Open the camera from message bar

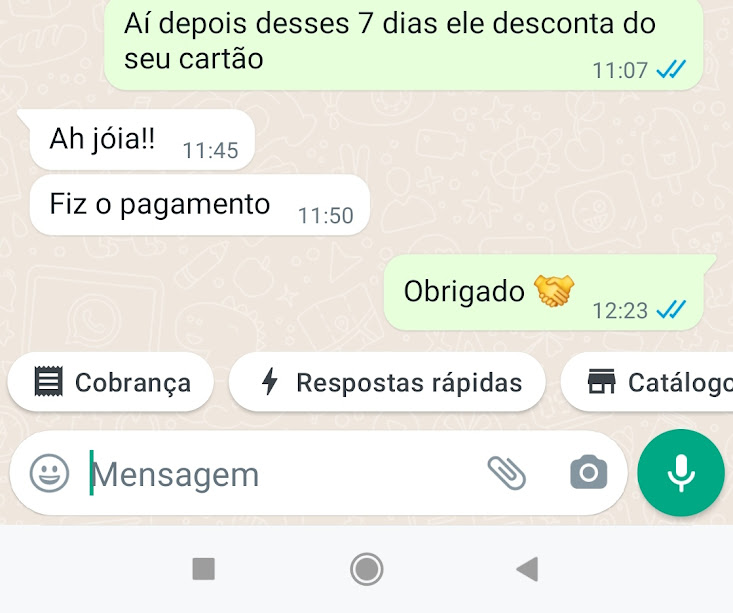(x=589, y=472)
